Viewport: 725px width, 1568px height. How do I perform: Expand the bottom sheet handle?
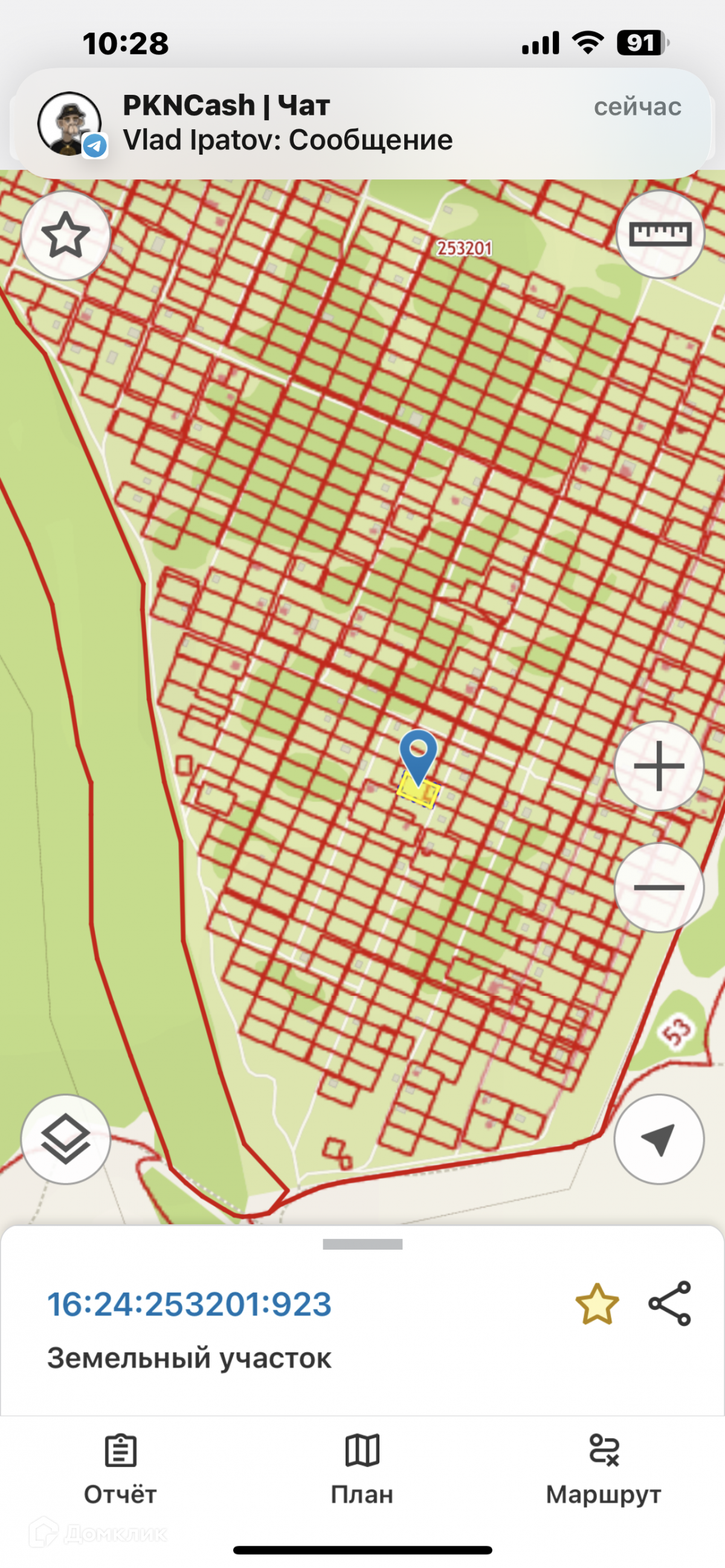[x=362, y=1244]
